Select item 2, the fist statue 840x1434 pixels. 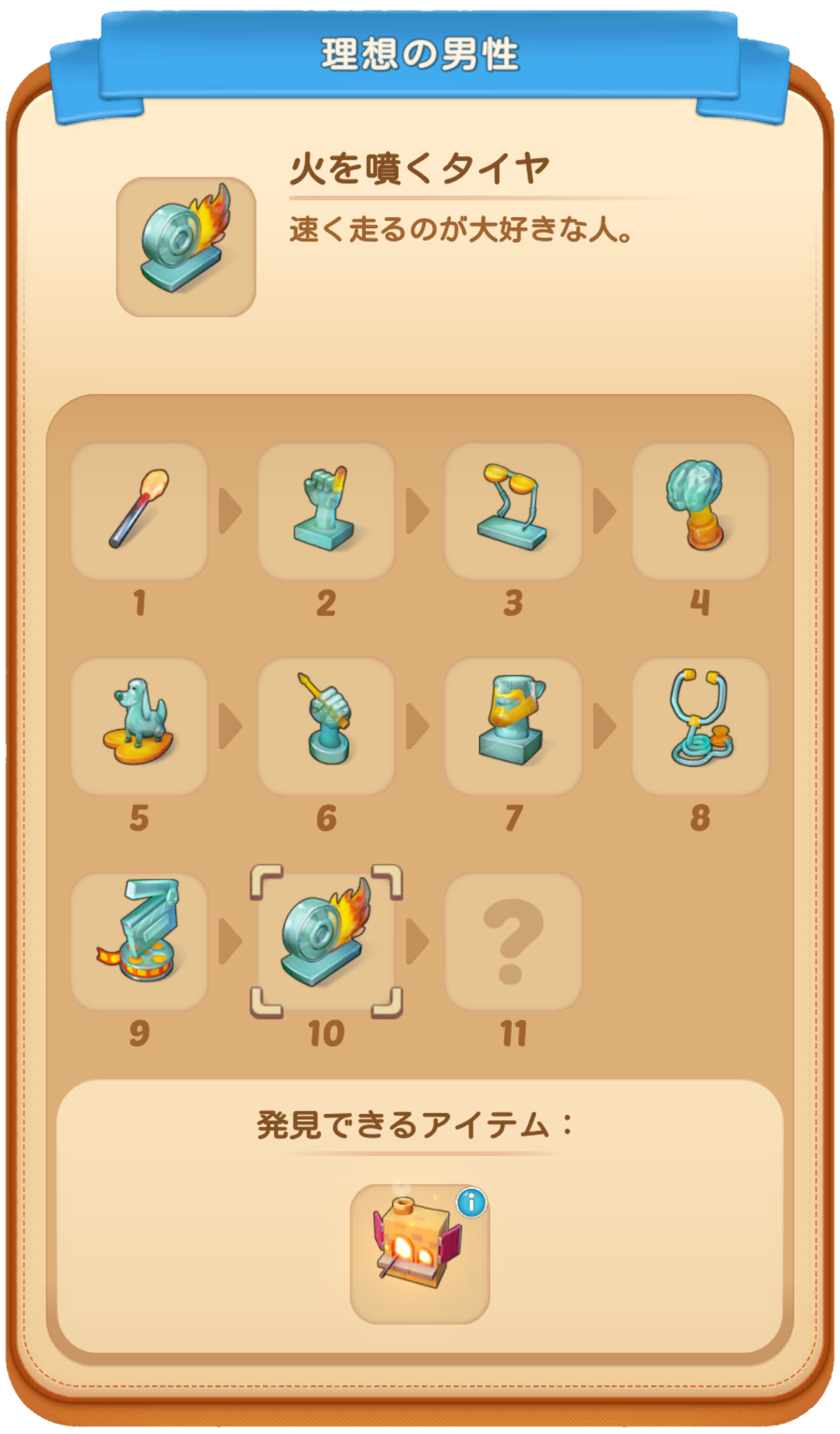pos(326,511)
